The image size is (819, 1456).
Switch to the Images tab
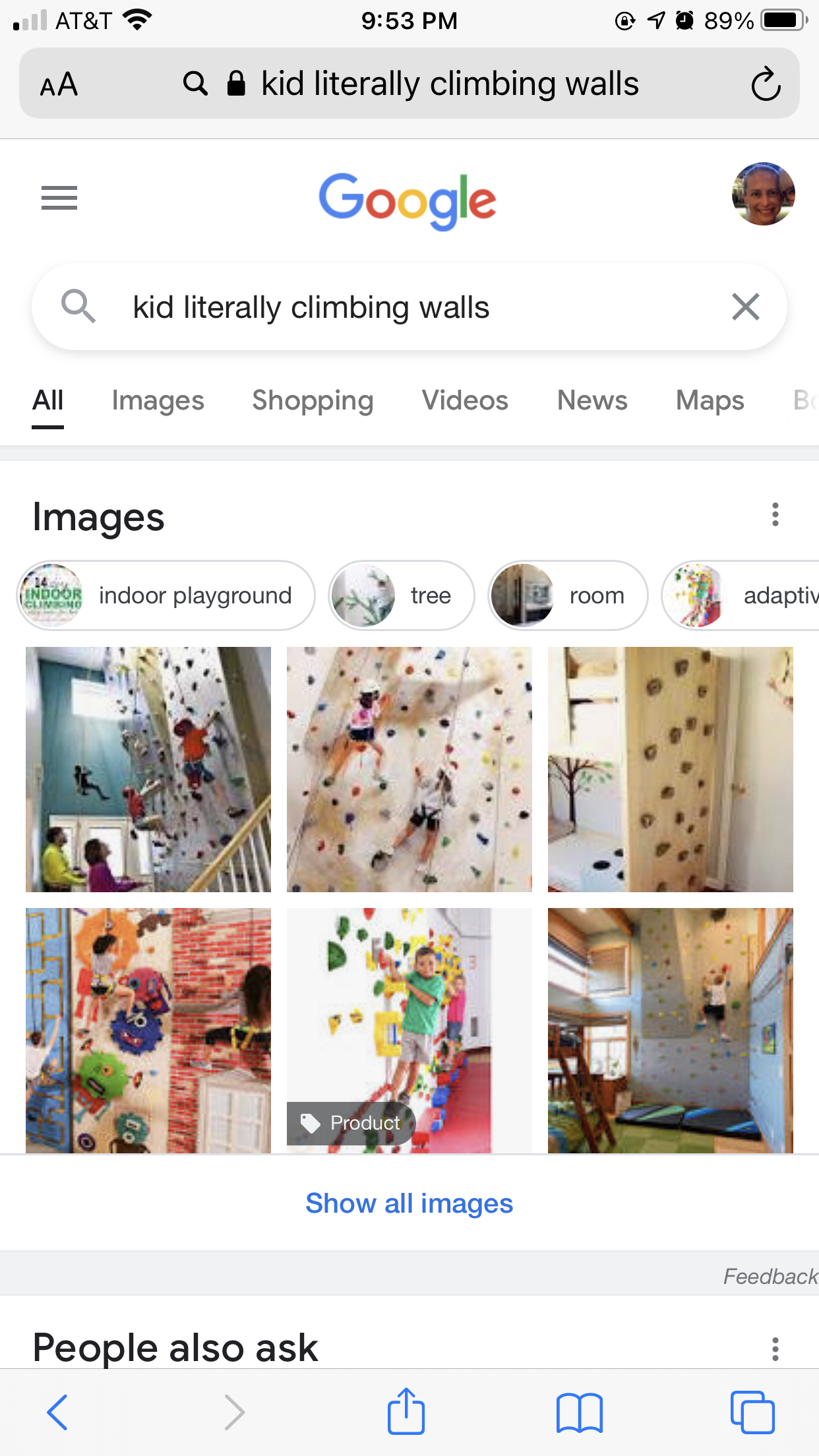pyautogui.click(x=158, y=400)
